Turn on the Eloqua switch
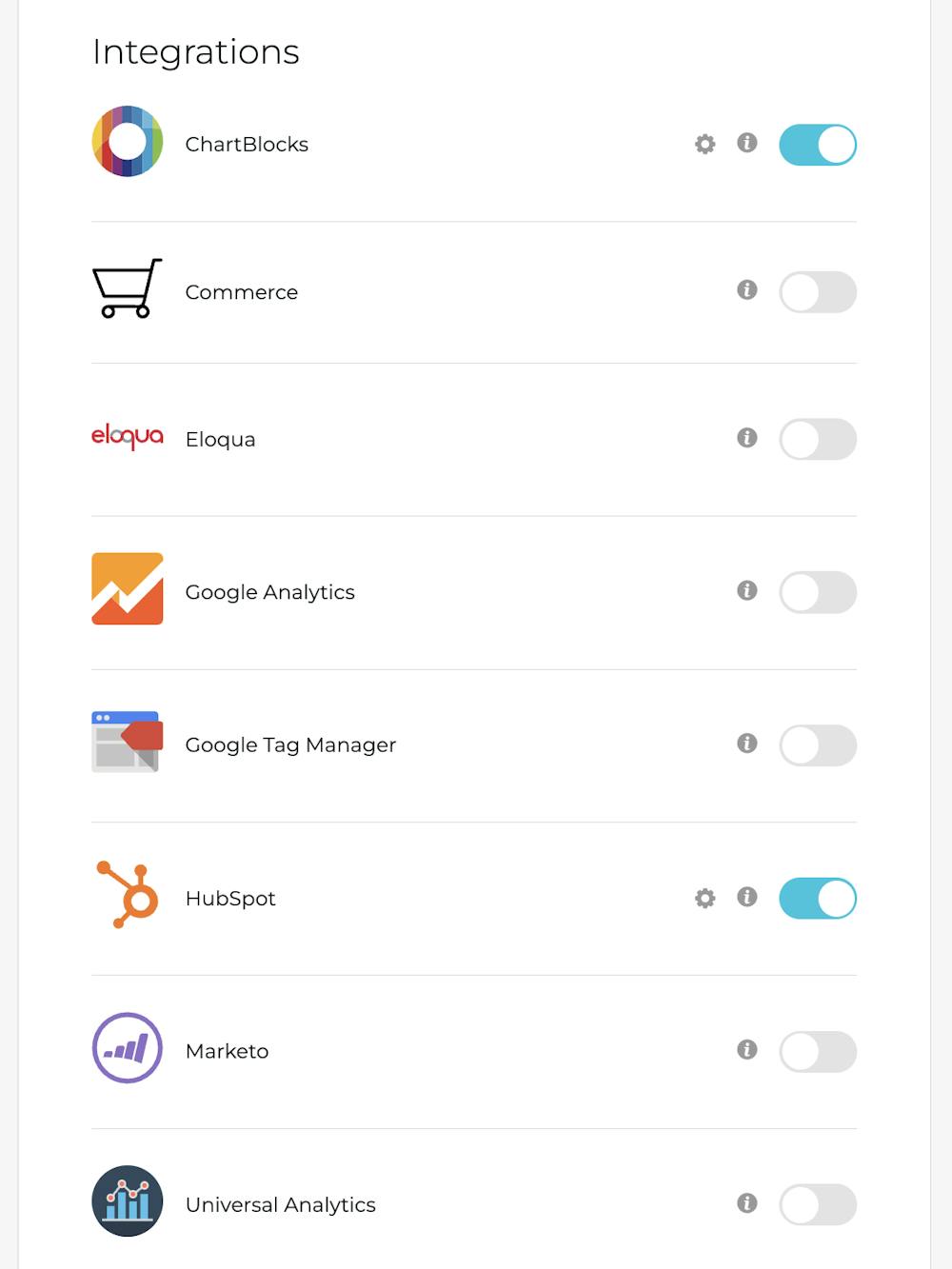Screen dimensions: 952x1269 coord(818,440)
